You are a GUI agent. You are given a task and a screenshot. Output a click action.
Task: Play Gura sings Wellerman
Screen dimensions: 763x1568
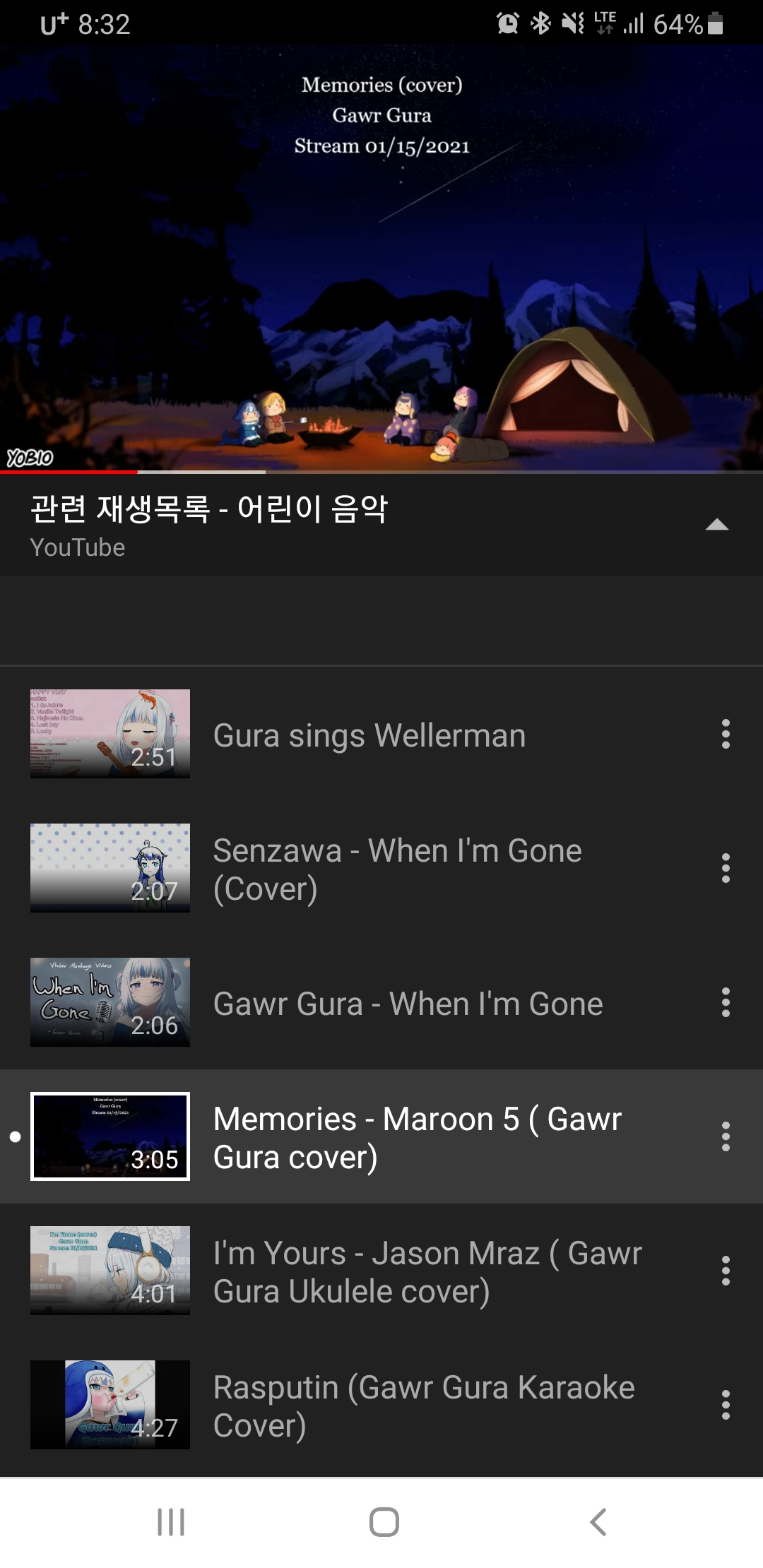369,735
